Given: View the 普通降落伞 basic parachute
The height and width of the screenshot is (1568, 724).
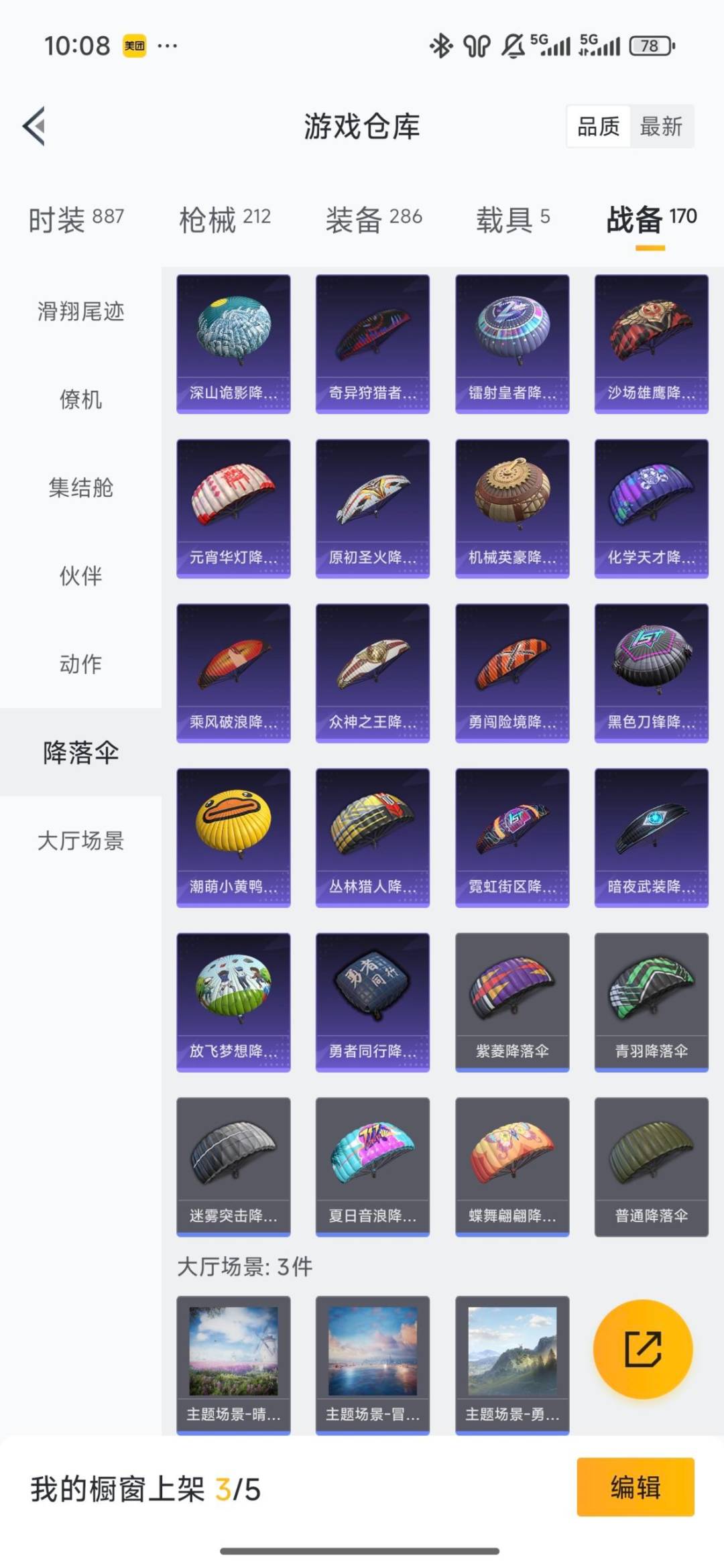Looking at the screenshot, I should point(651,1166).
